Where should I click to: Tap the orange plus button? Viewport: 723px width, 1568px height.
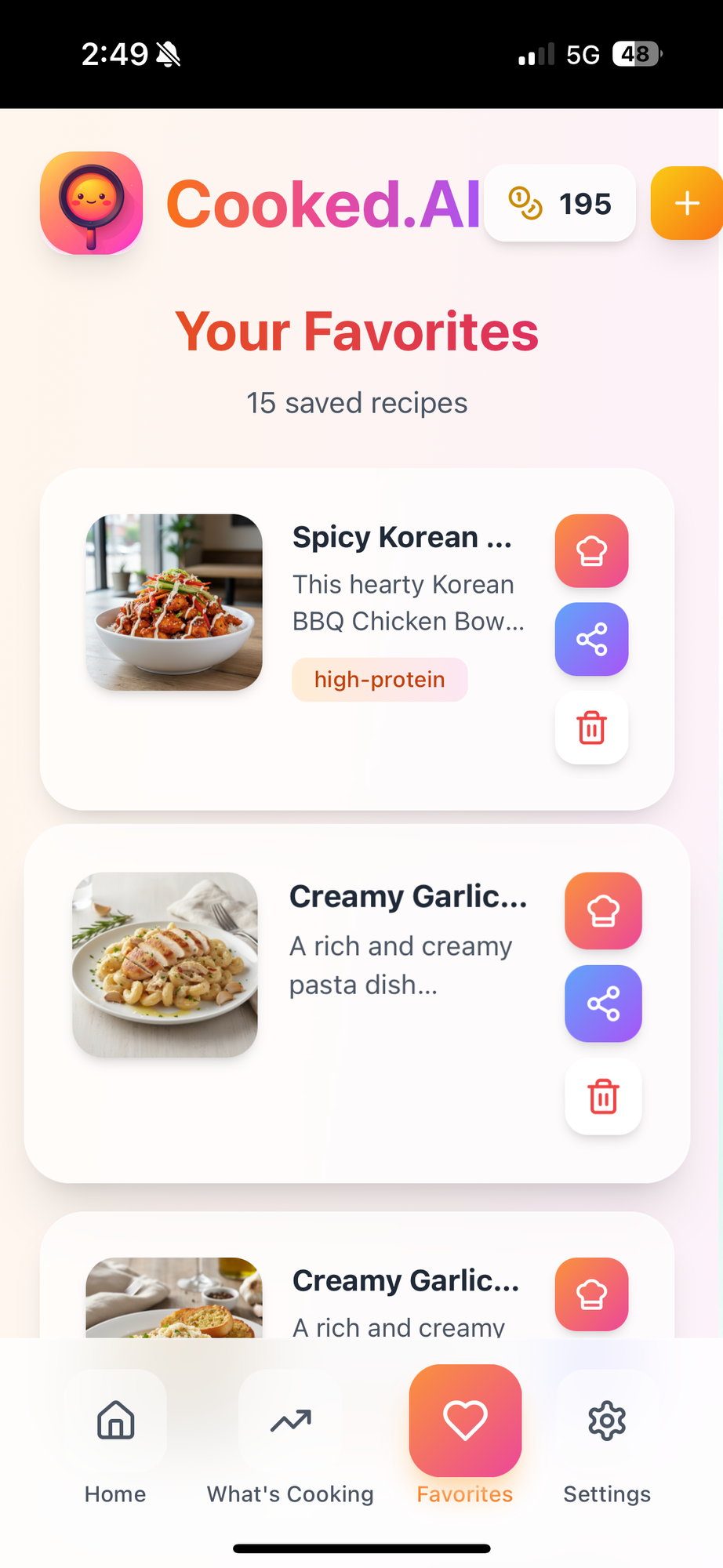click(x=686, y=203)
